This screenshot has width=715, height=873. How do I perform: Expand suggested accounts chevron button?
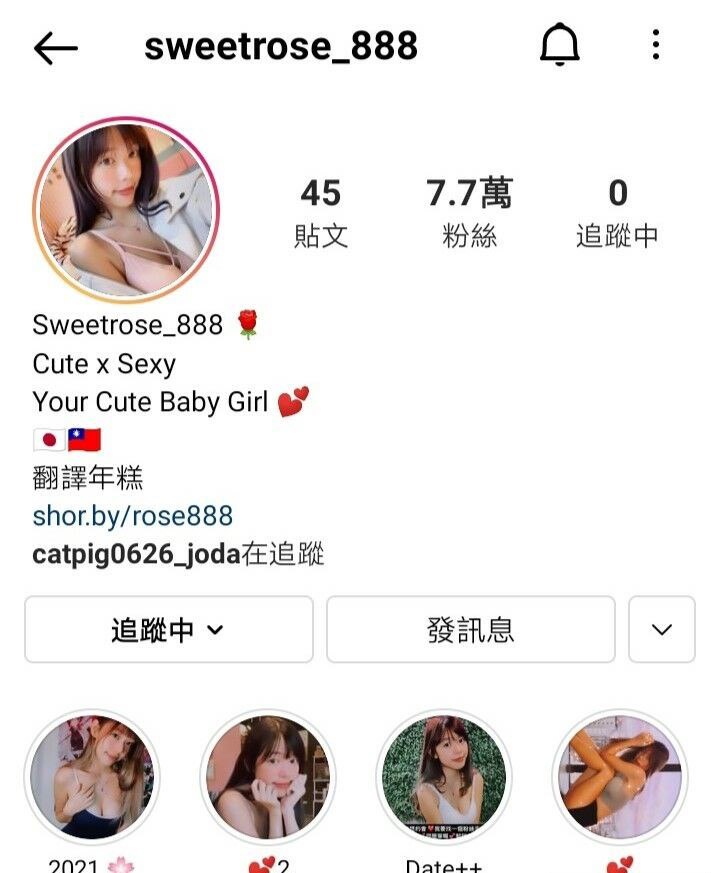tap(661, 630)
